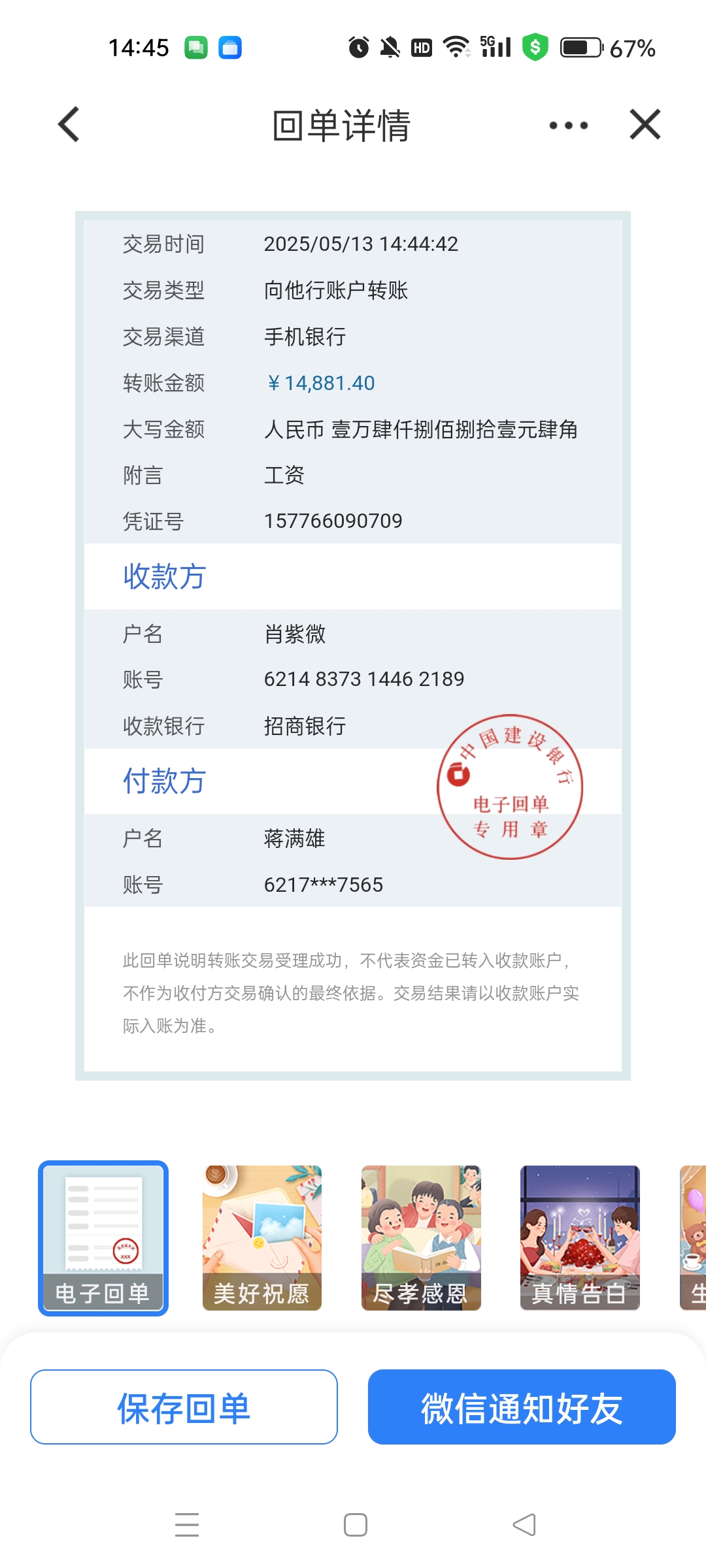Pick the 尽孝感恩 template
The width and height of the screenshot is (706, 1568).
point(421,1238)
